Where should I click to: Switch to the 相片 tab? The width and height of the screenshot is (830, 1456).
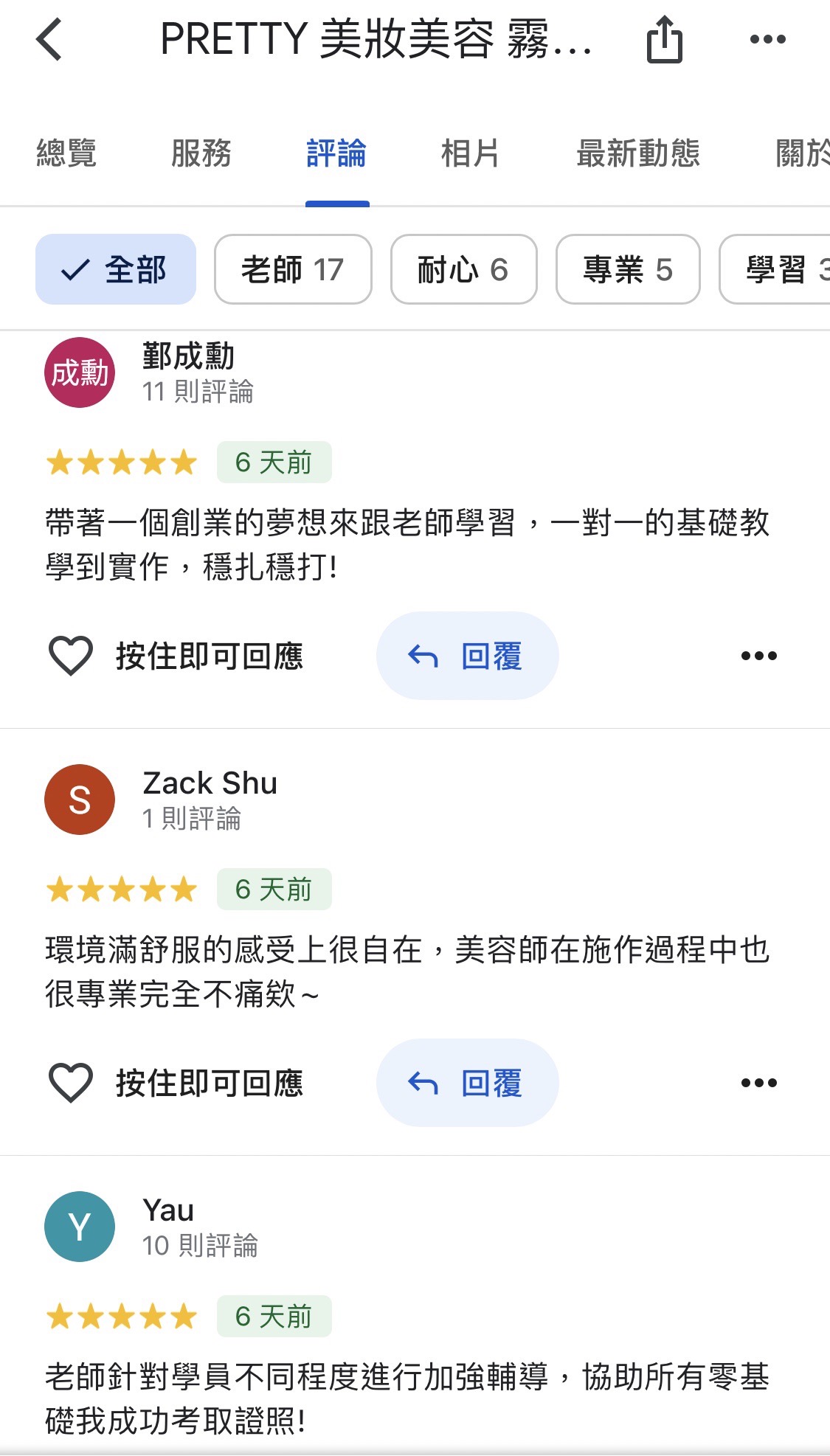coord(470,153)
